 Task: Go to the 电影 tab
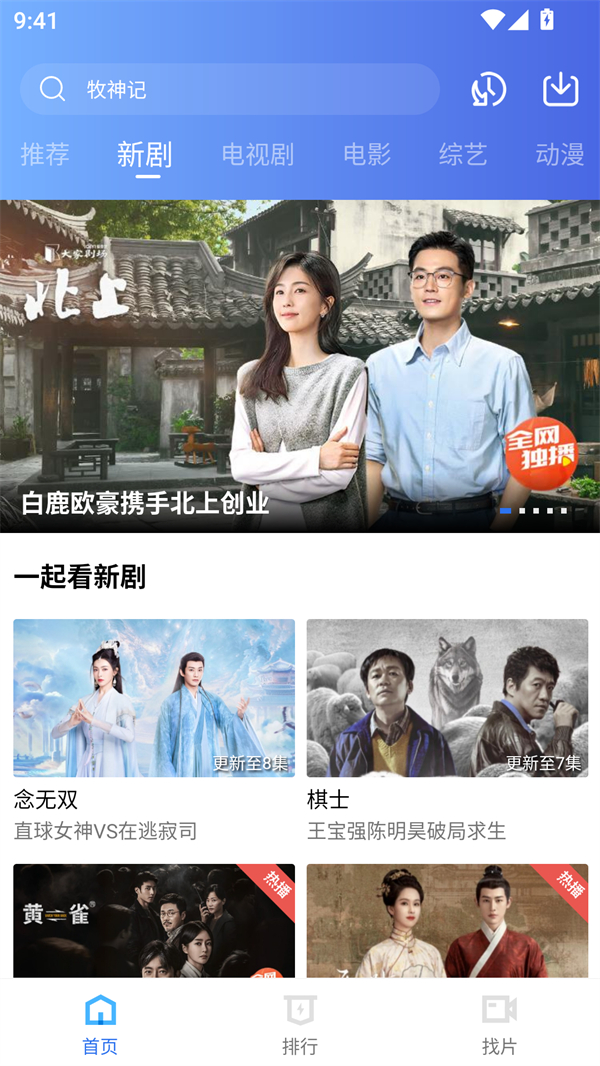click(367, 155)
